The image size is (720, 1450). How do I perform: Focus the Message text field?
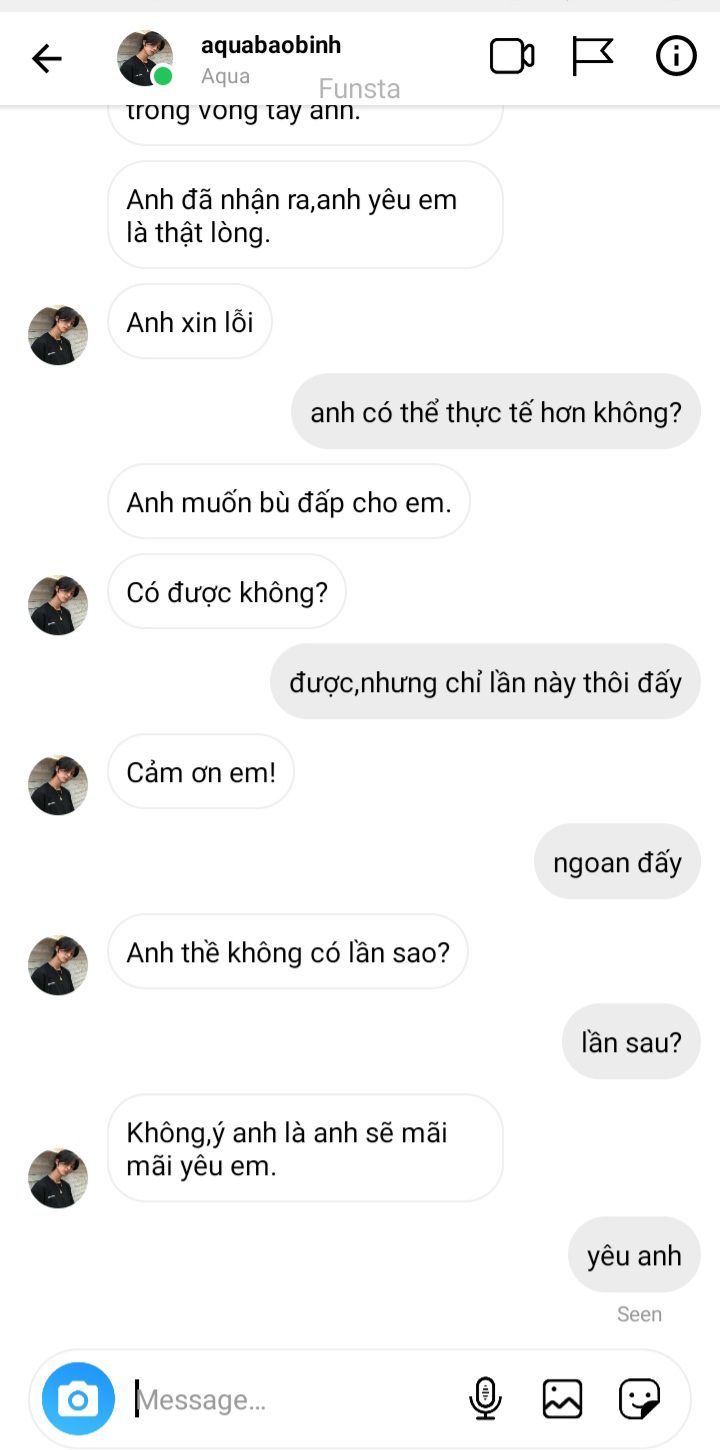[x=295, y=1400]
